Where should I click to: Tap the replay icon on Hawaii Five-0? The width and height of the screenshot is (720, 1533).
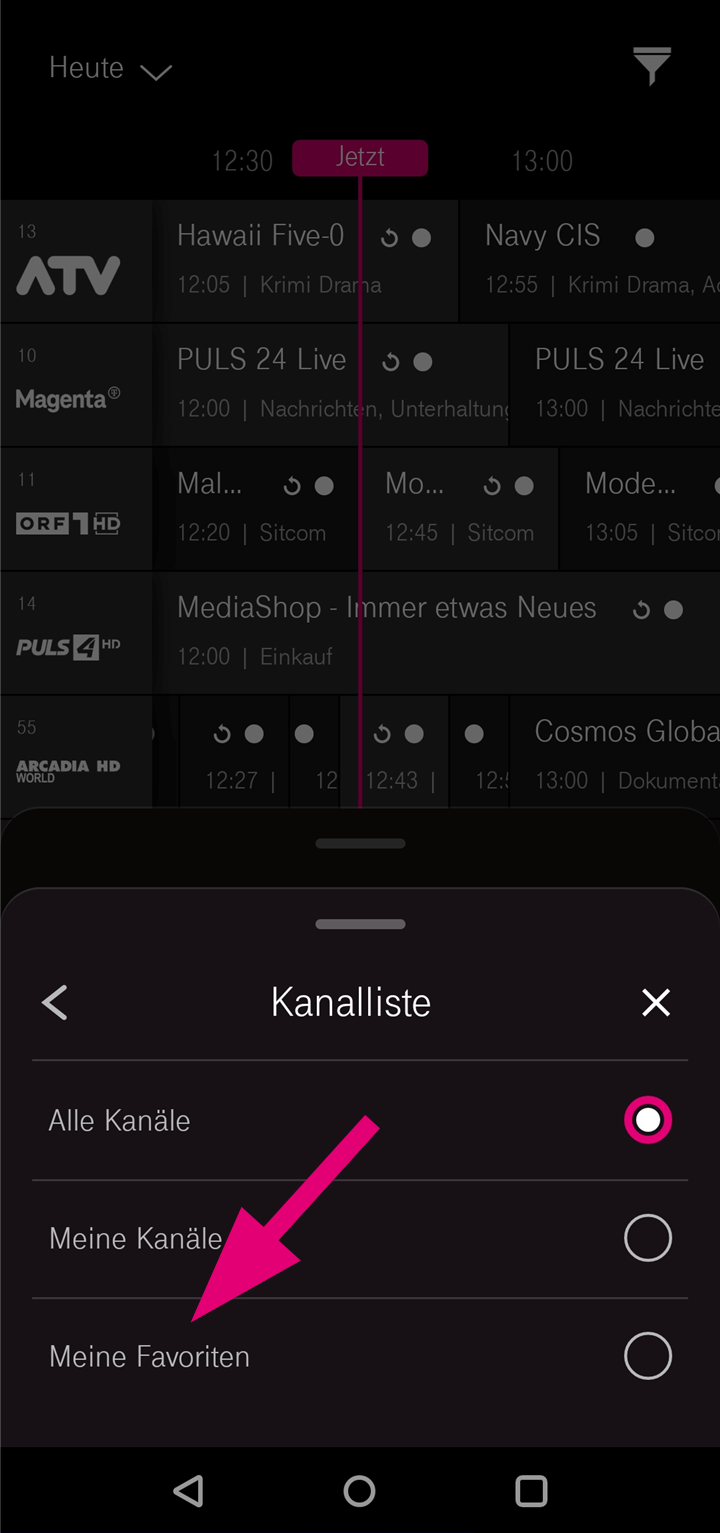pyautogui.click(x=388, y=237)
